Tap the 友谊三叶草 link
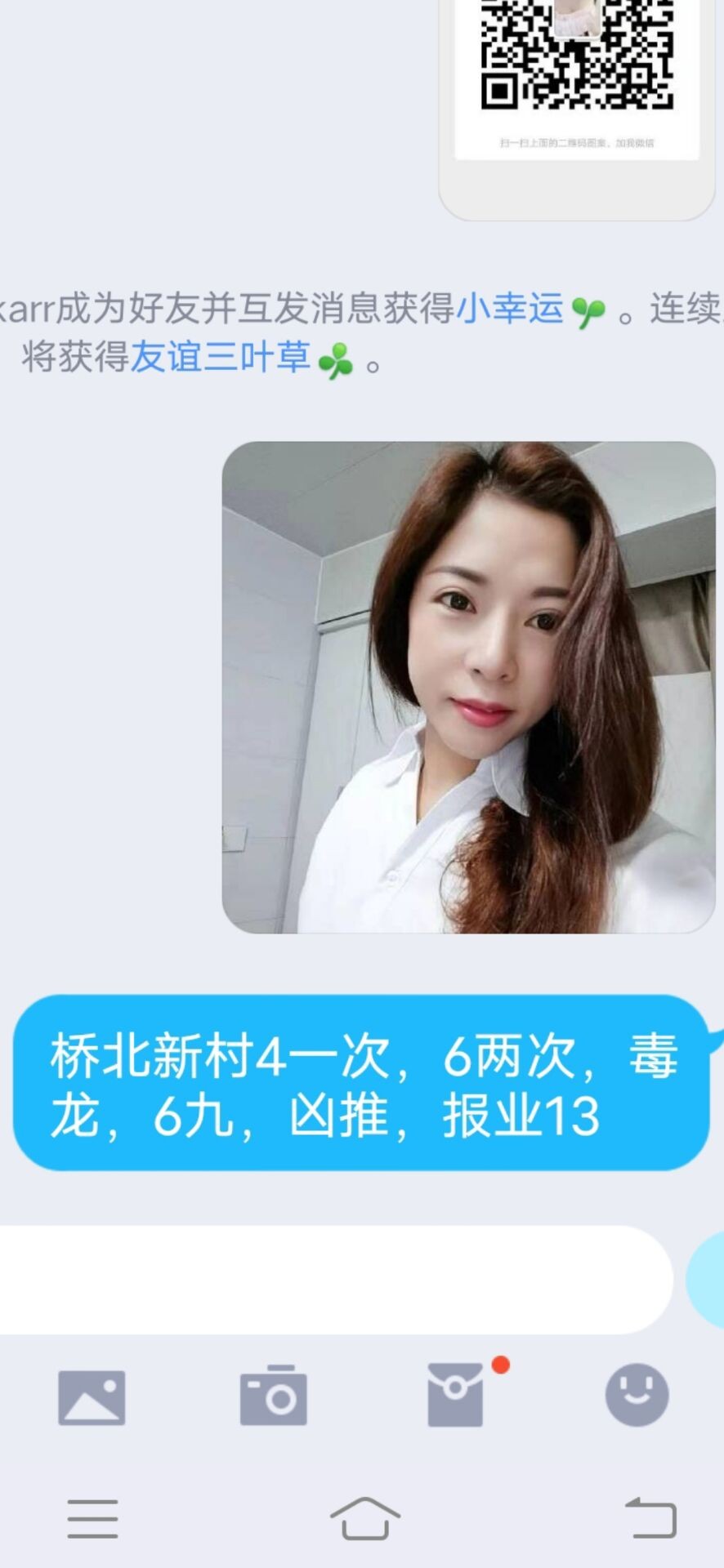Screen dimensions: 724x1568 [x=221, y=357]
